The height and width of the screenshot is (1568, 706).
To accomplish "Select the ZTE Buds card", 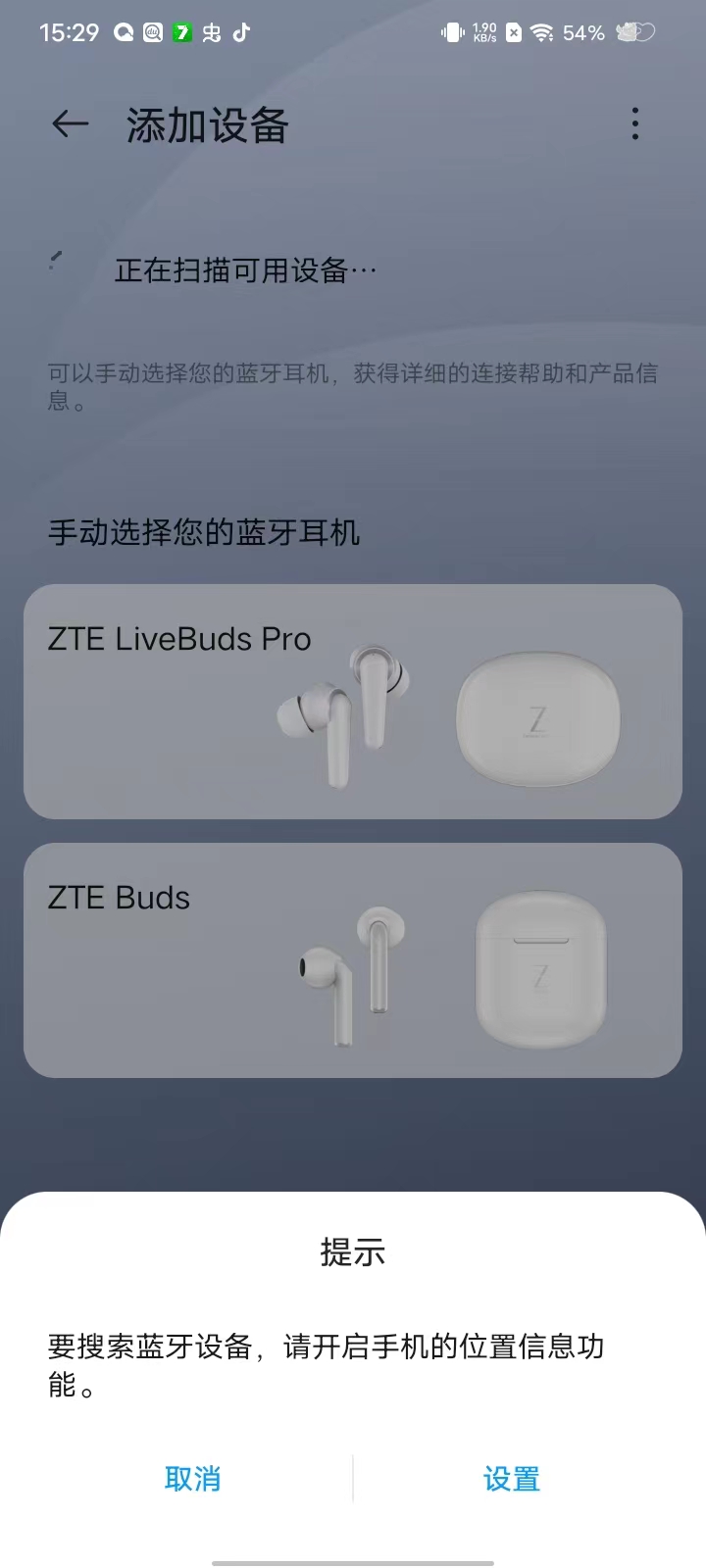I will pos(352,960).
